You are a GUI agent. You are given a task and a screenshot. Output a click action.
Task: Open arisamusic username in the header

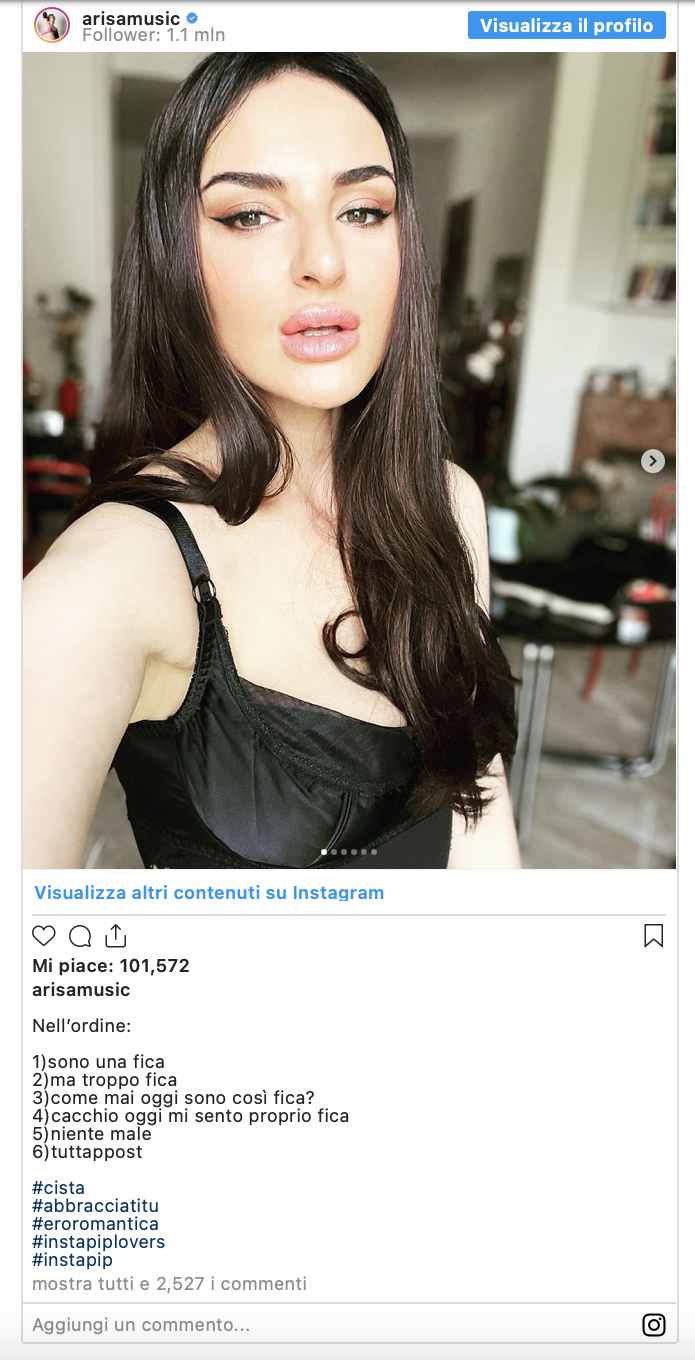(131, 18)
